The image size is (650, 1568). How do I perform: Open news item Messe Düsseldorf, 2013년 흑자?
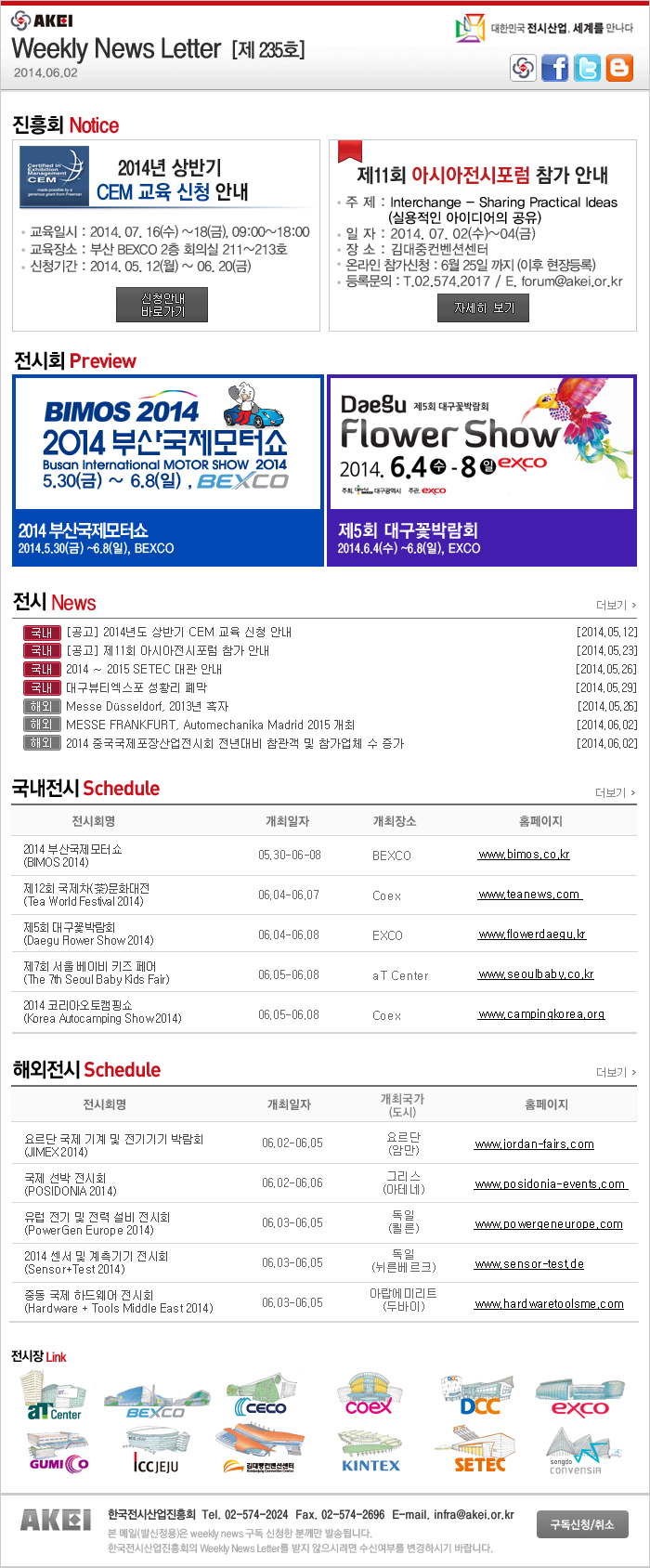pyautogui.click(x=147, y=706)
